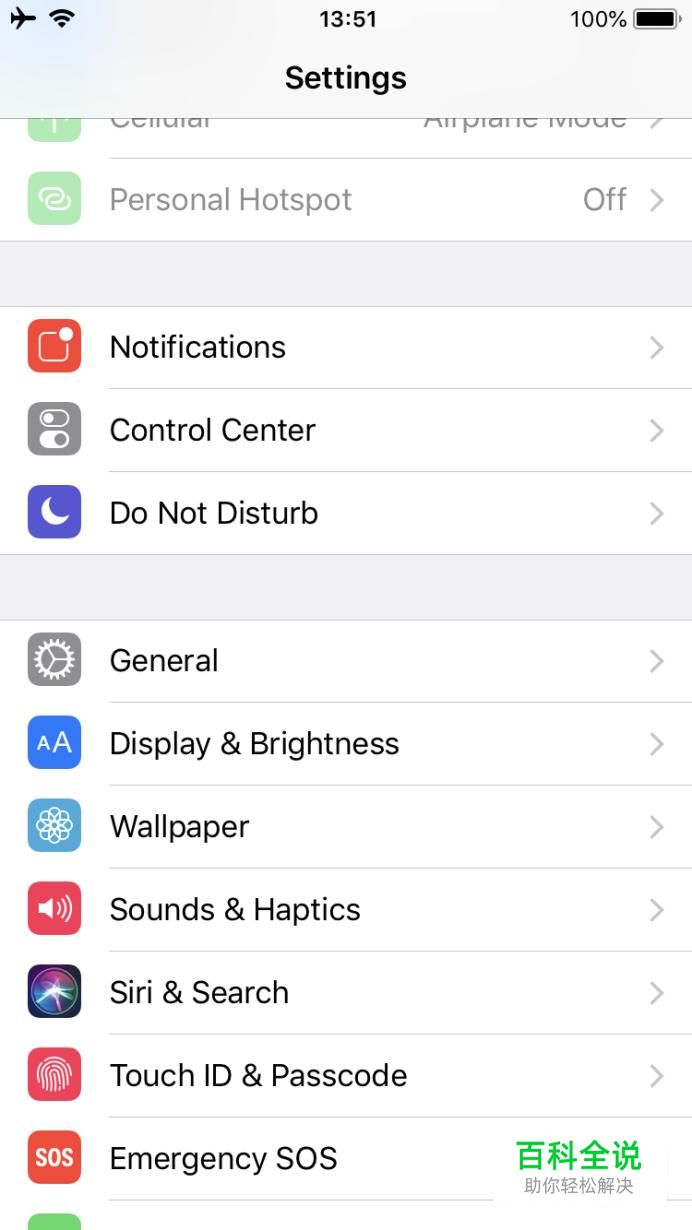Open the Notifications settings
The height and width of the screenshot is (1230, 692).
[346, 347]
